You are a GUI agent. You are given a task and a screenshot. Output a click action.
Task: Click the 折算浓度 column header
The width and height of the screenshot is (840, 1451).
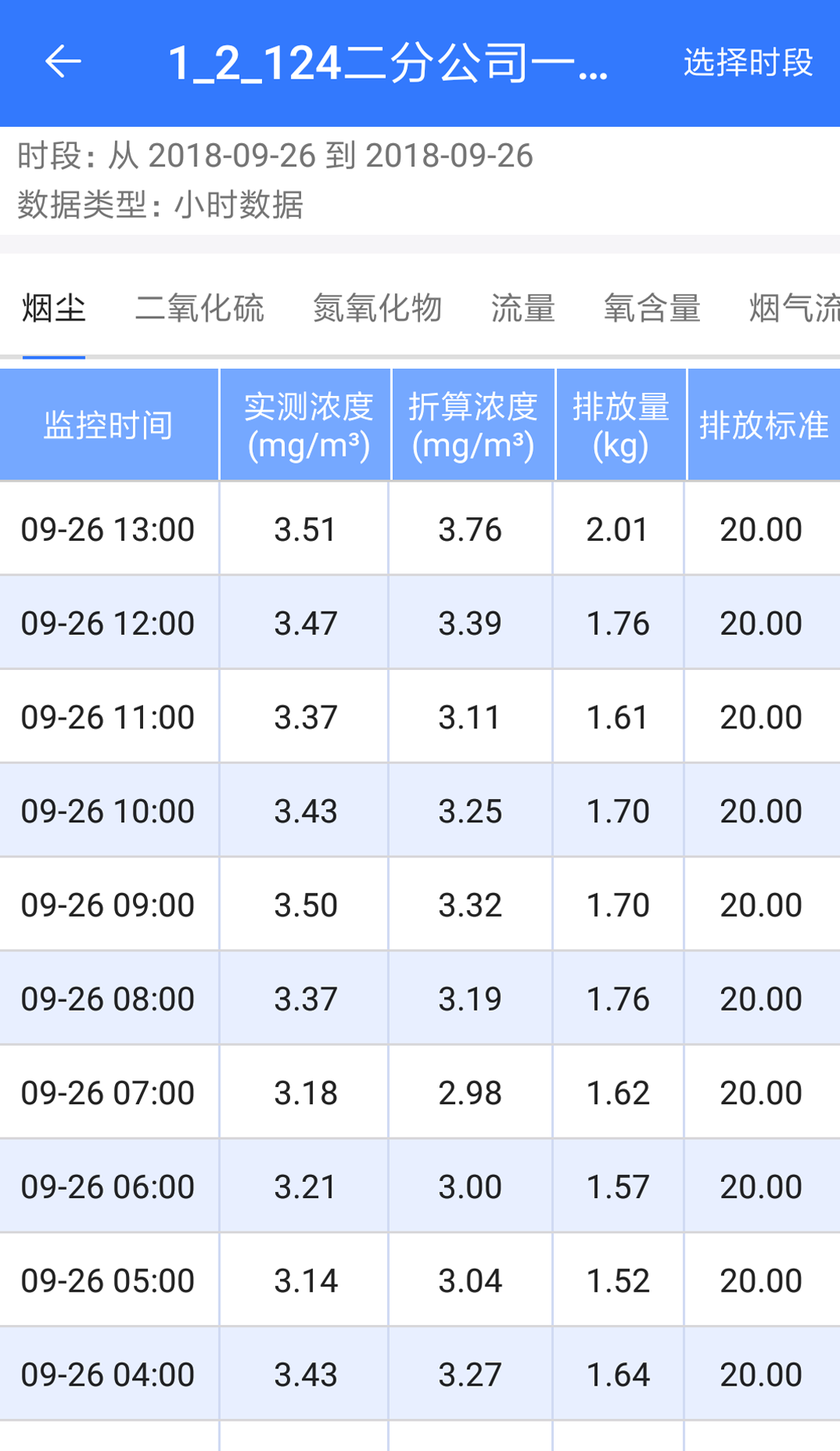471,424
